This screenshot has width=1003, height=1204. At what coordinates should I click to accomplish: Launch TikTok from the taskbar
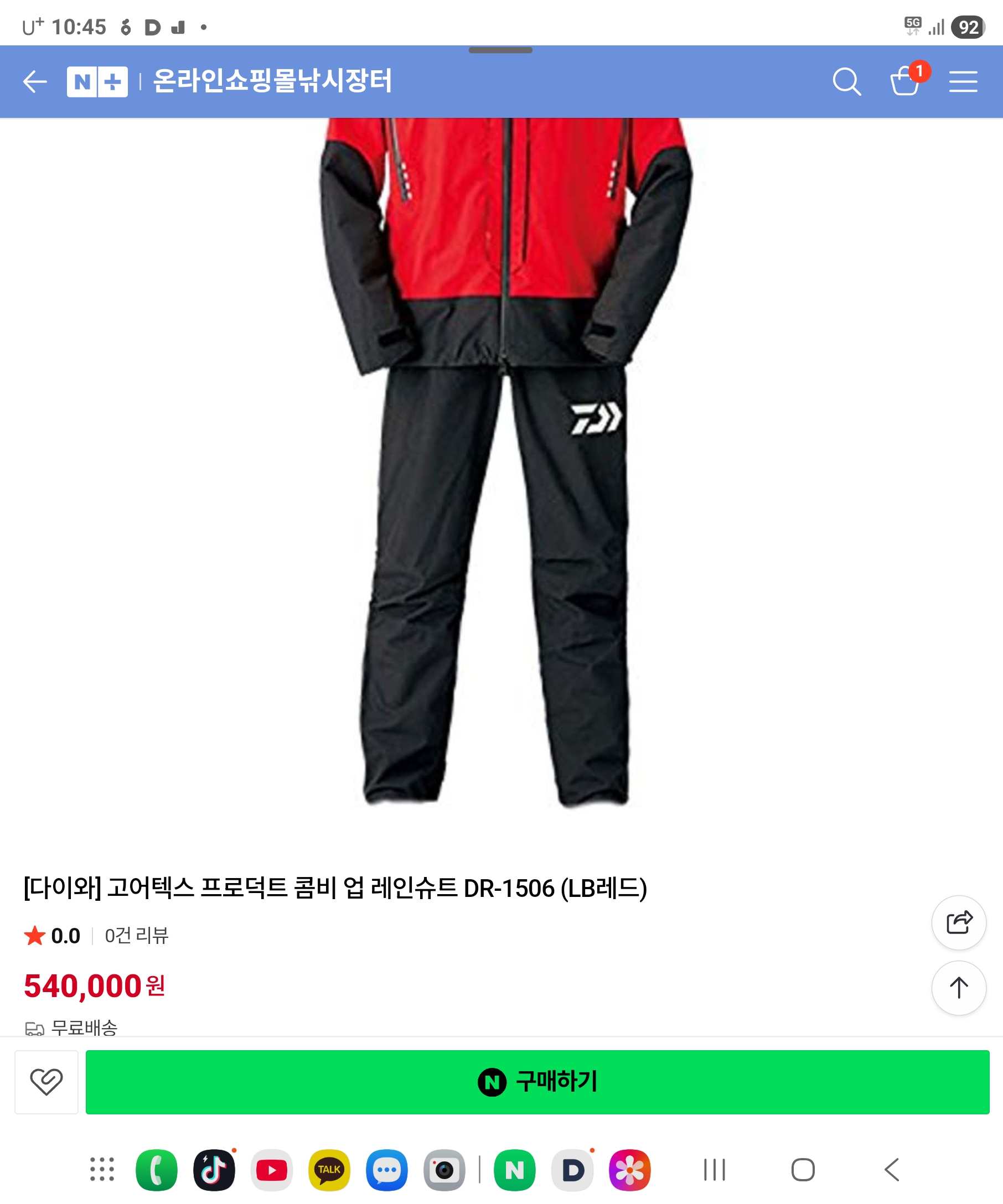coord(214,1170)
